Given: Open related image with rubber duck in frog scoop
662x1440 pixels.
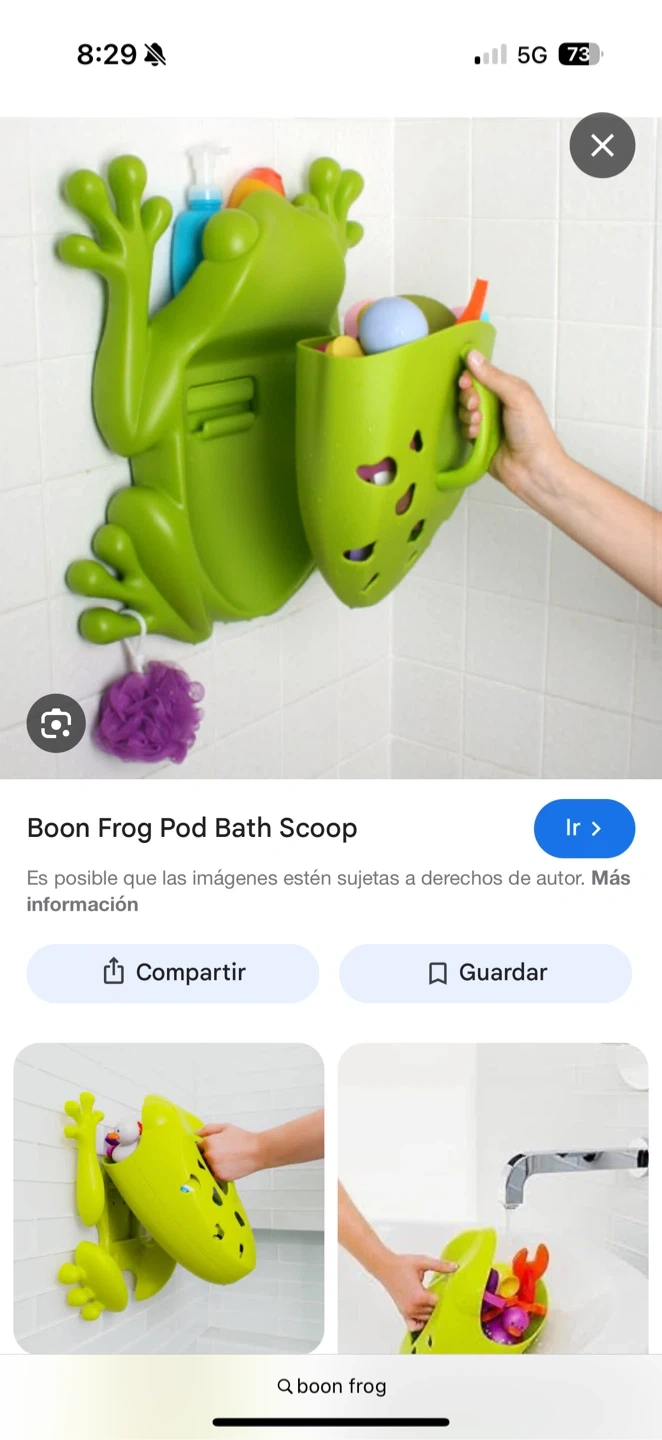Looking at the screenshot, I should pos(168,1198).
